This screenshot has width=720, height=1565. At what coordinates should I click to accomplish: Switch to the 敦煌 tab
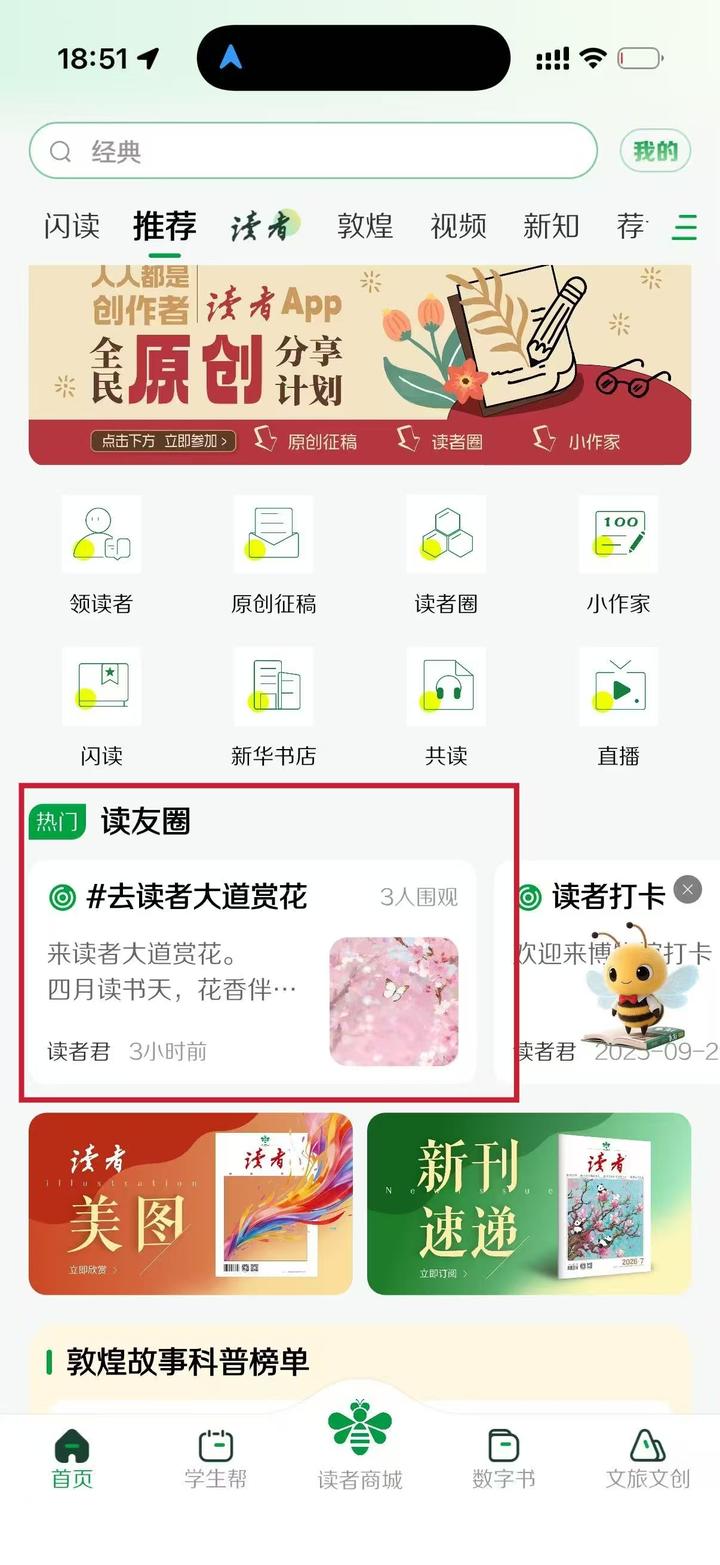(364, 226)
